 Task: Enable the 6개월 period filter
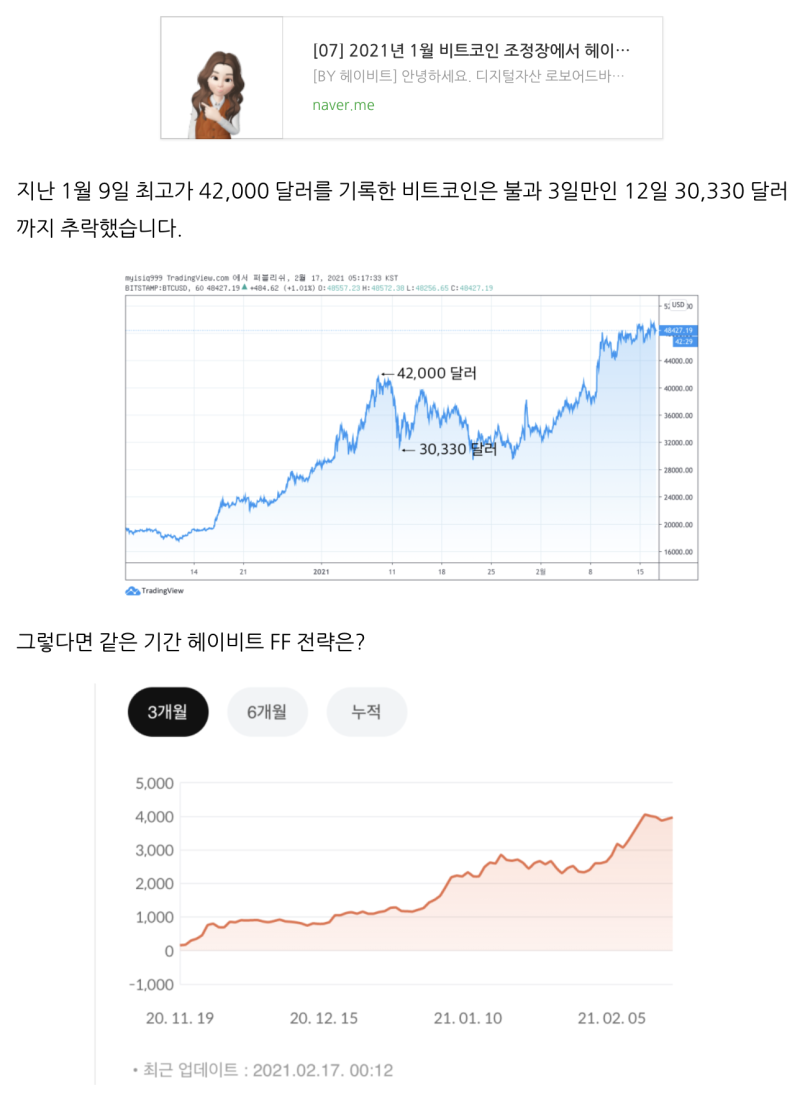266,713
